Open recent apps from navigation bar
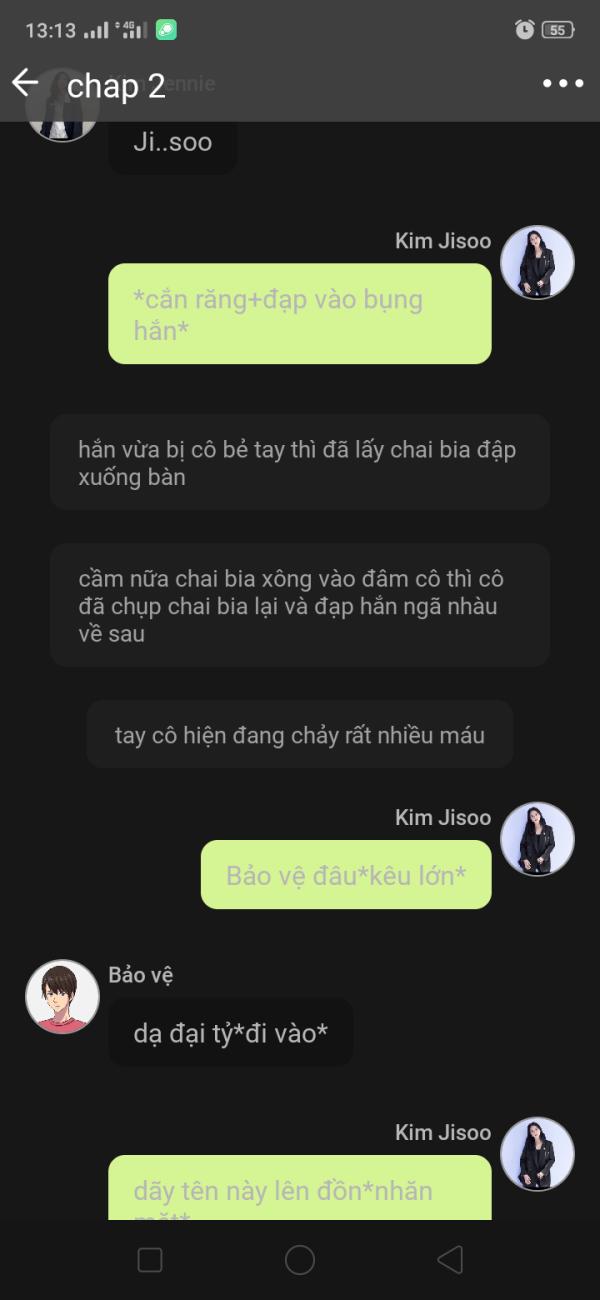 coord(150,1259)
